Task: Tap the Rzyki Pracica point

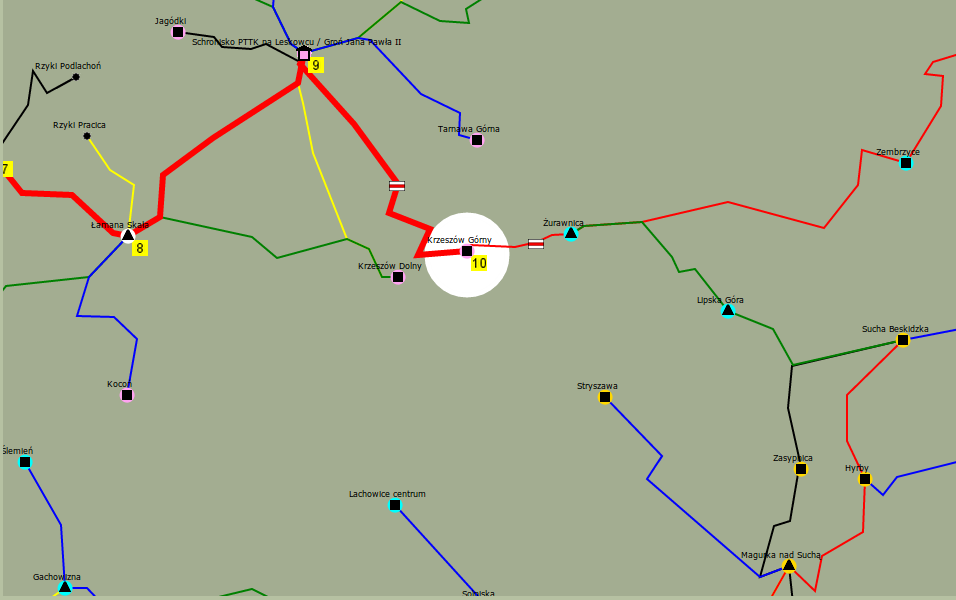Action: pos(87,136)
